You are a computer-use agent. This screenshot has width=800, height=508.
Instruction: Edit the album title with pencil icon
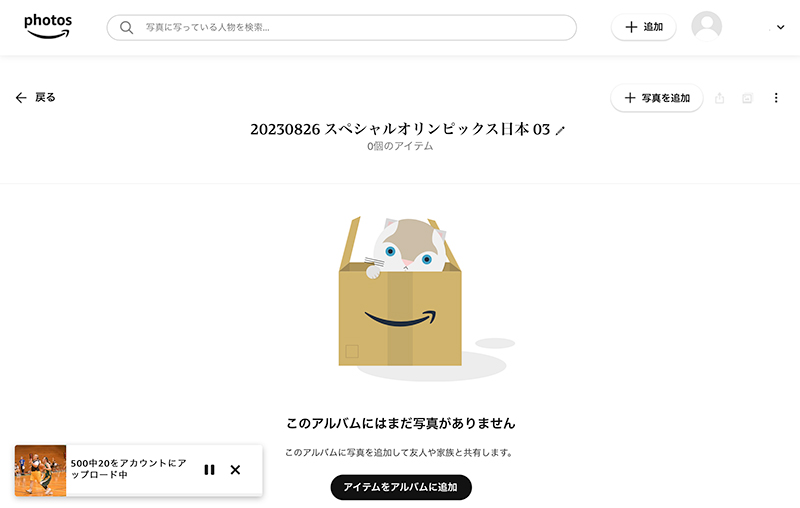[560, 131]
